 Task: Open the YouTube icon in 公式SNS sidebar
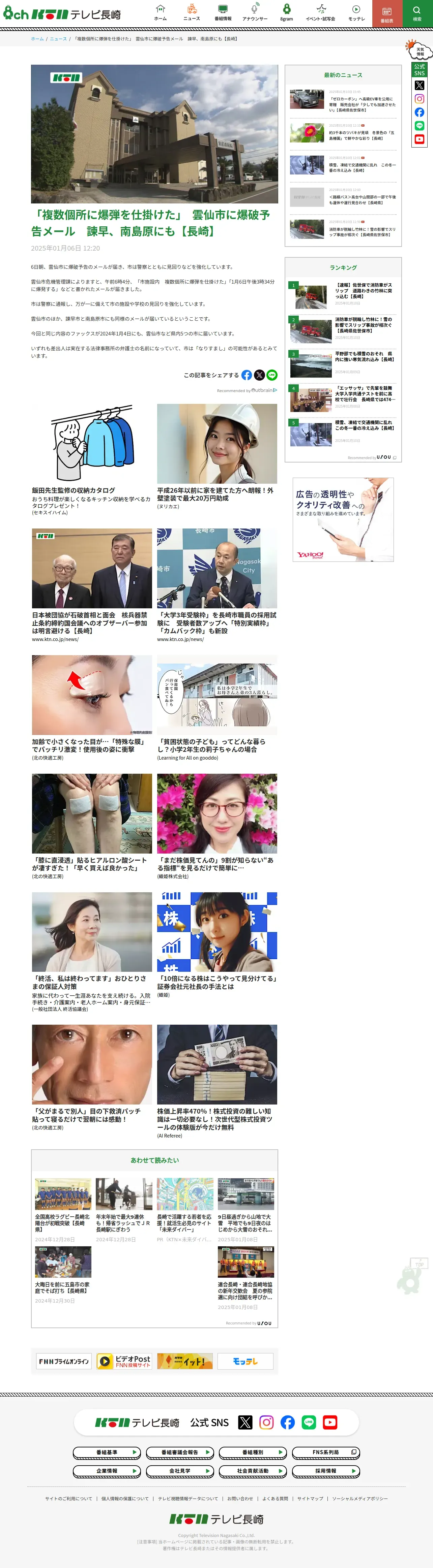point(420,139)
